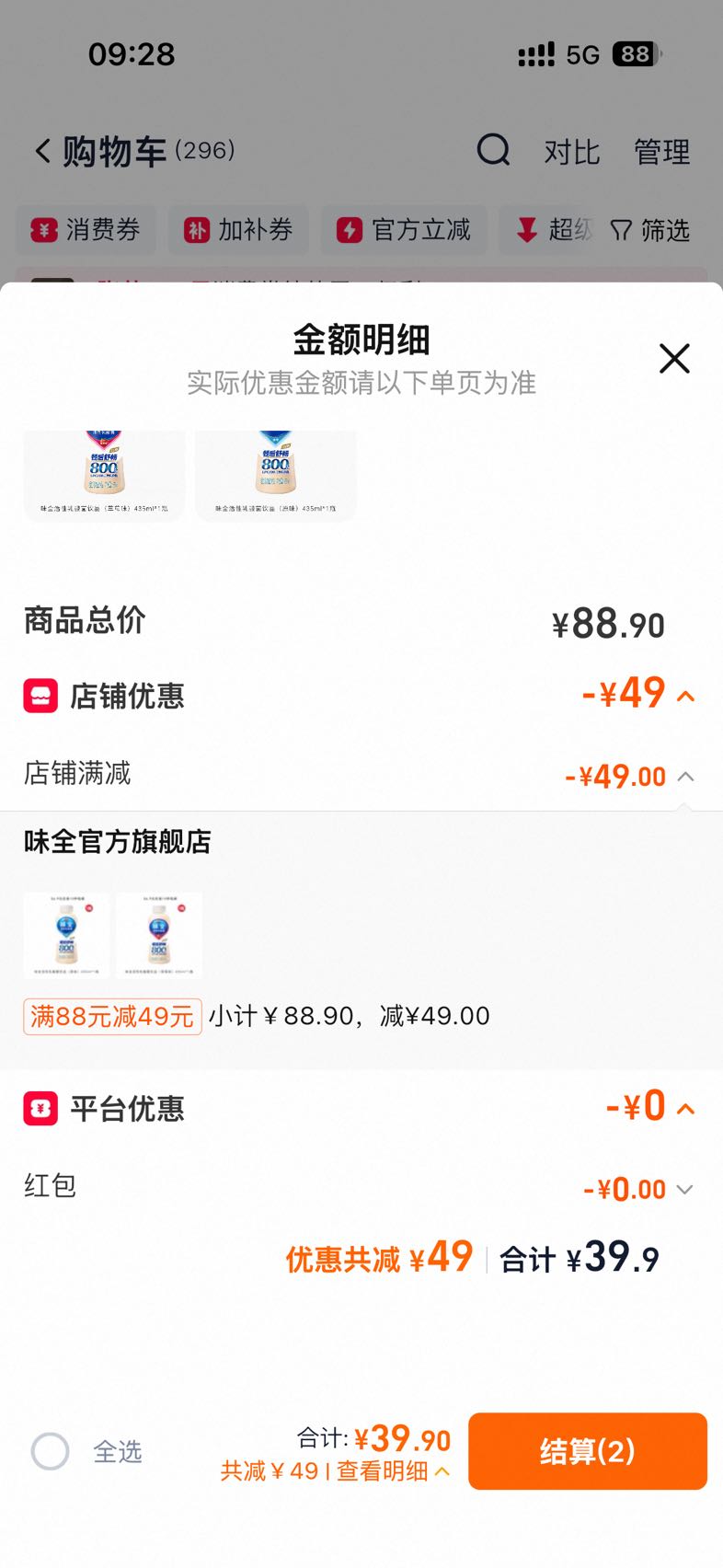Open the 筛选 filter
The height and width of the screenshot is (1568, 723).
point(650,230)
